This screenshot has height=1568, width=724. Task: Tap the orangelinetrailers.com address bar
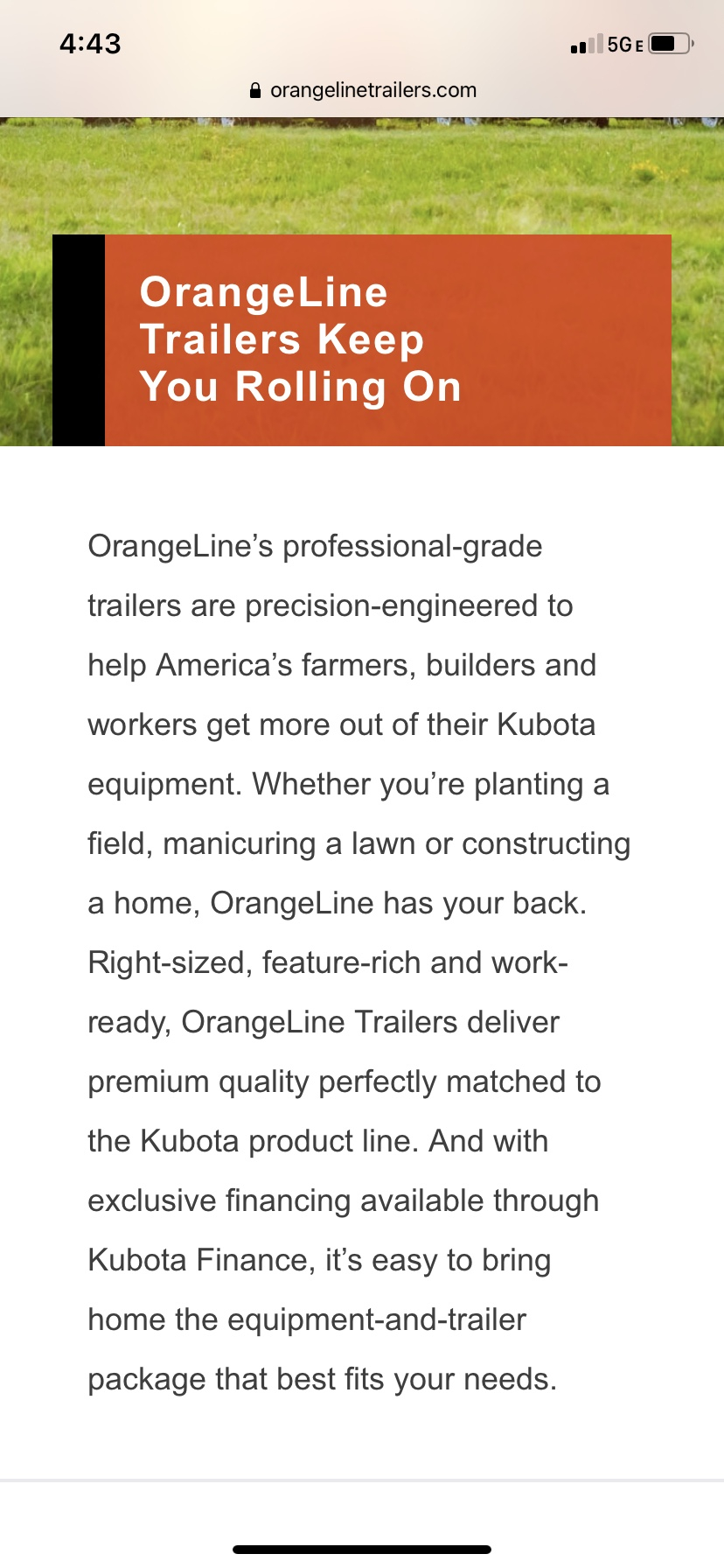click(363, 90)
